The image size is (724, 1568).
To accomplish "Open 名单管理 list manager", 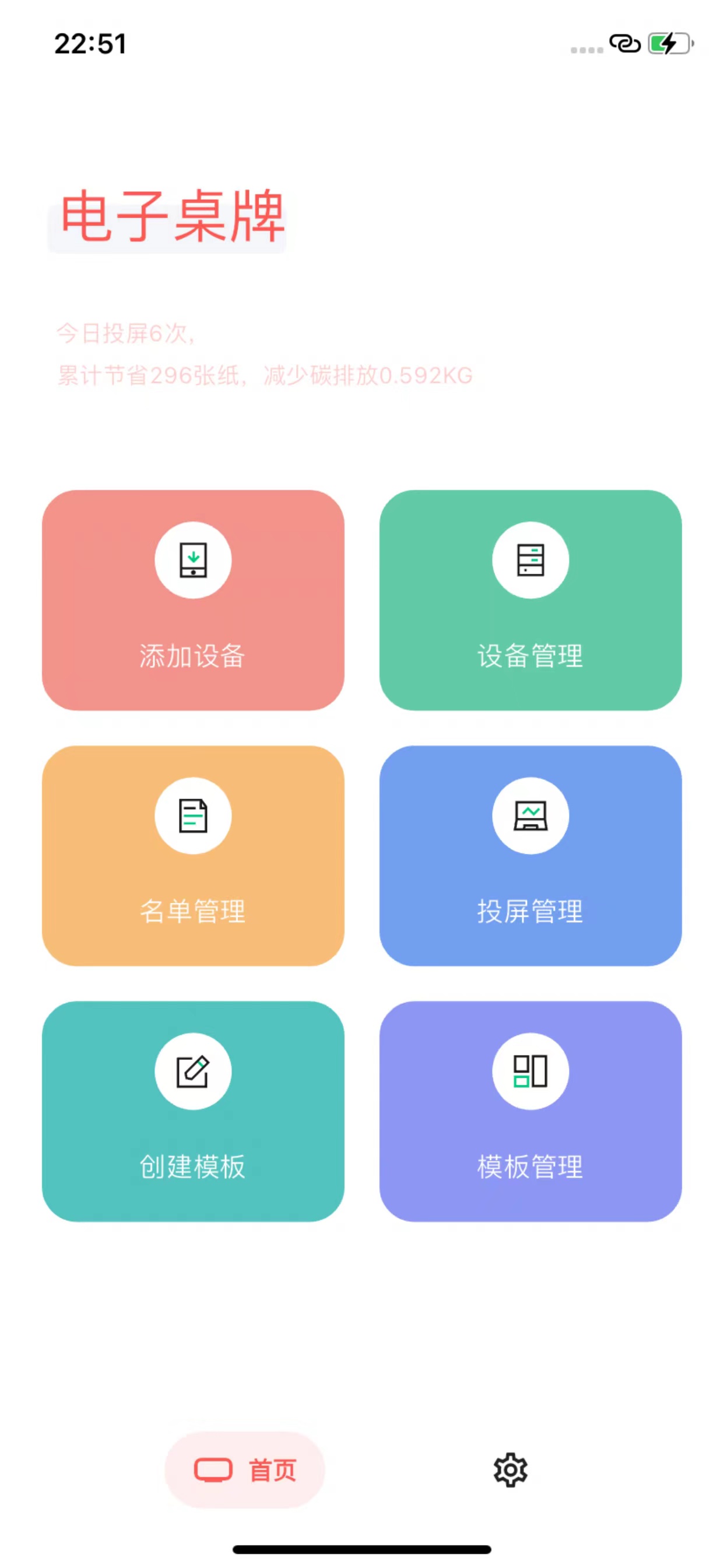I will point(193,855).
